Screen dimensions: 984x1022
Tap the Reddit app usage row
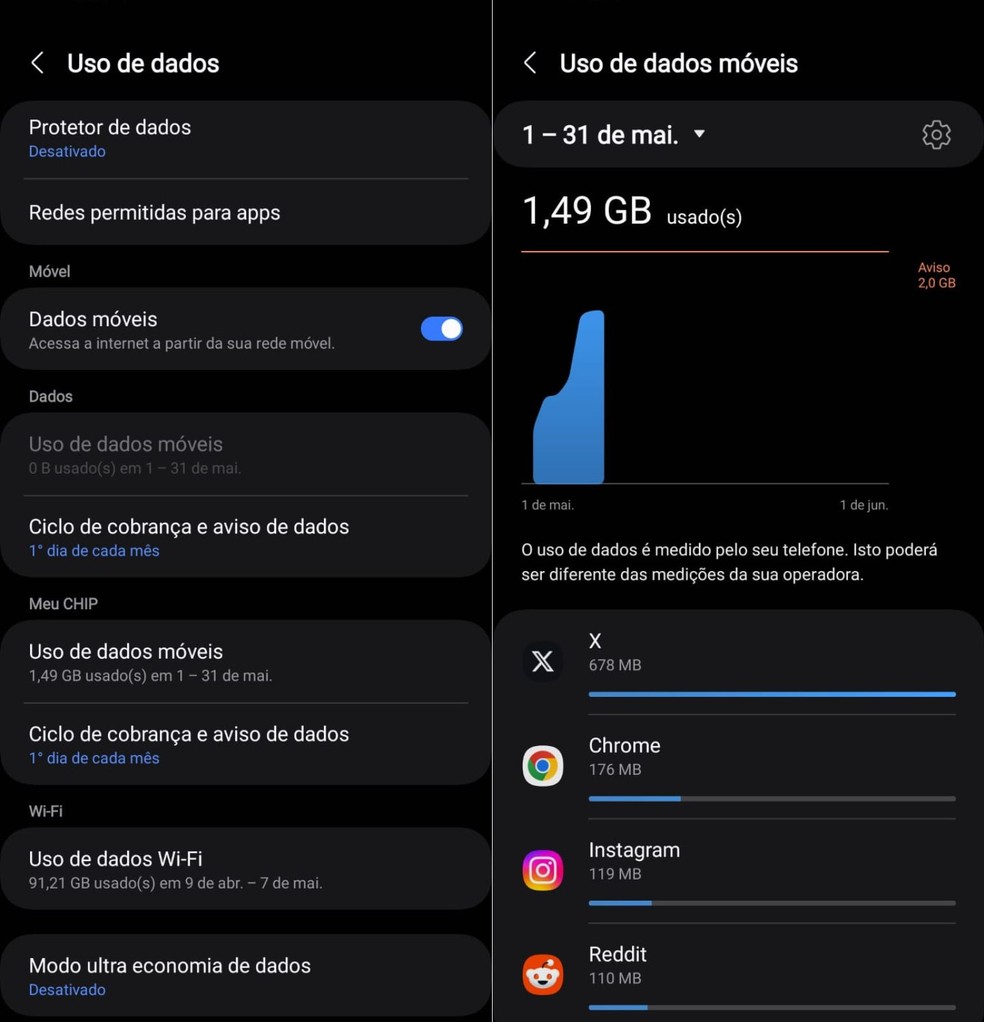tap(738, 974)
